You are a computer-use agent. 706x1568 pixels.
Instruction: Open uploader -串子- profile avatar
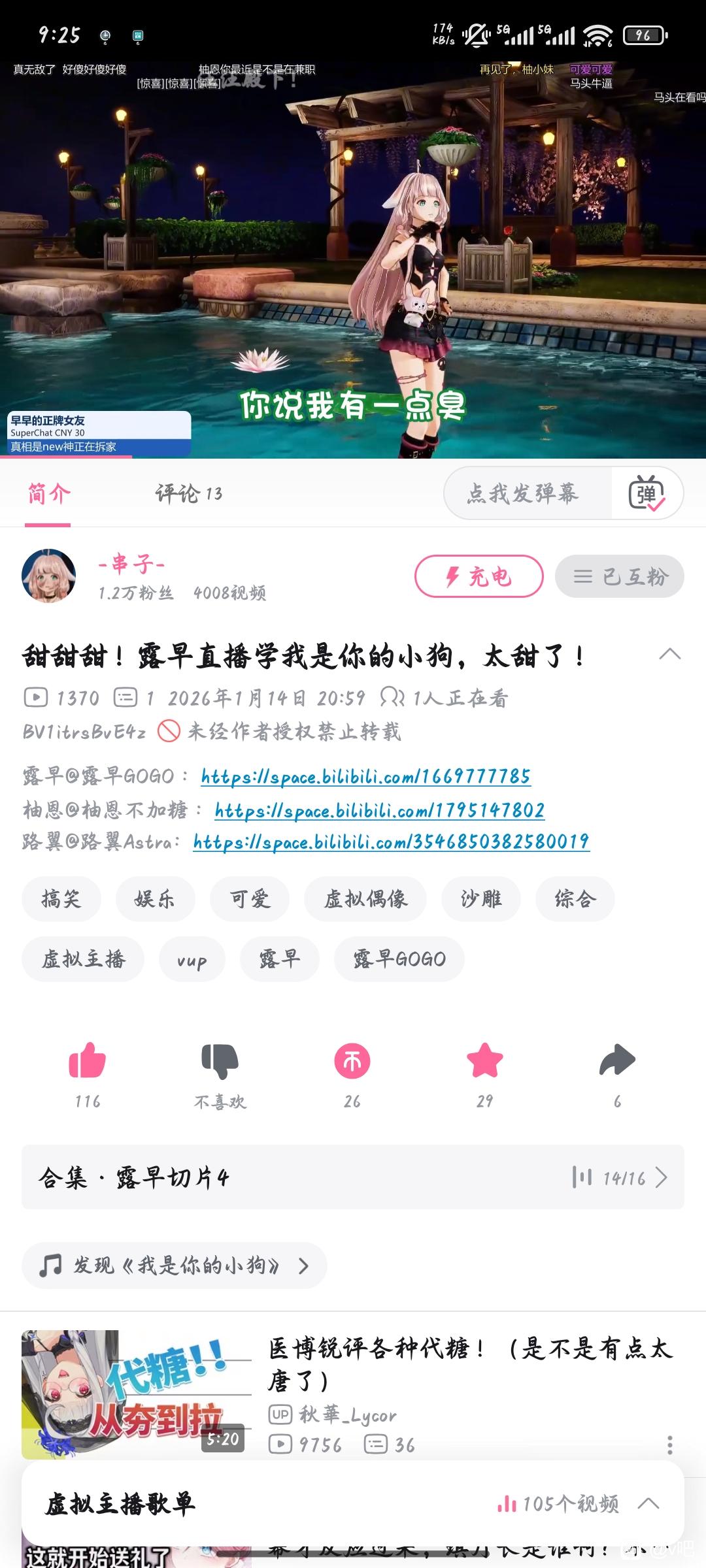coord(48,576)
